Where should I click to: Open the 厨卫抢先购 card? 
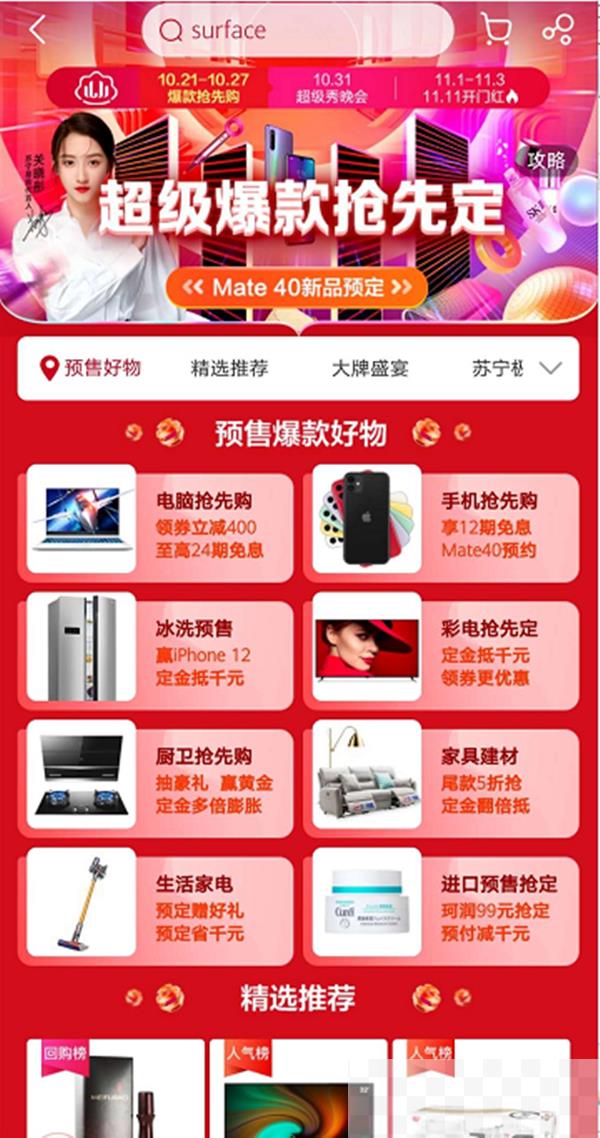158,778
